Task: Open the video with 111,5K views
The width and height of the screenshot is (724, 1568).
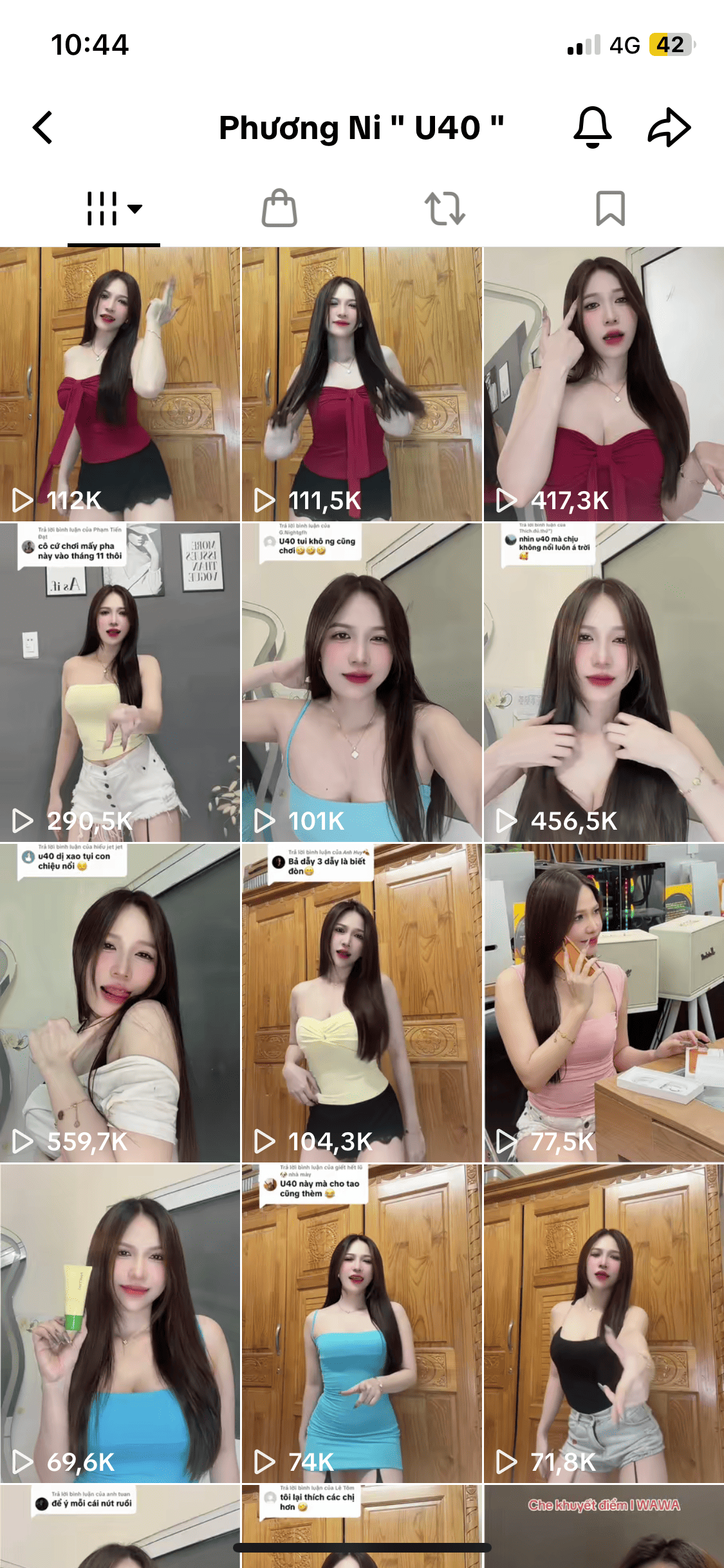Action: tap(362, 384)
